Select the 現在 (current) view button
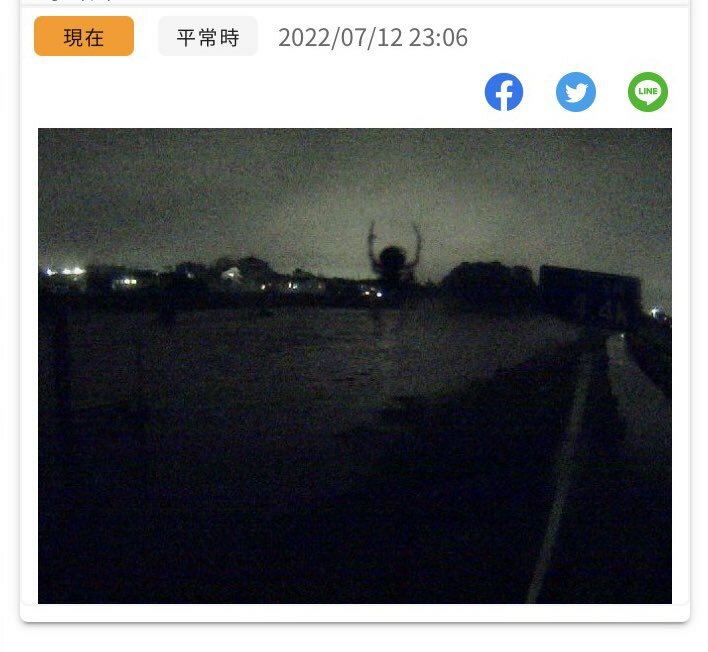This screenshot has height=652, width=708. point(84,37)
